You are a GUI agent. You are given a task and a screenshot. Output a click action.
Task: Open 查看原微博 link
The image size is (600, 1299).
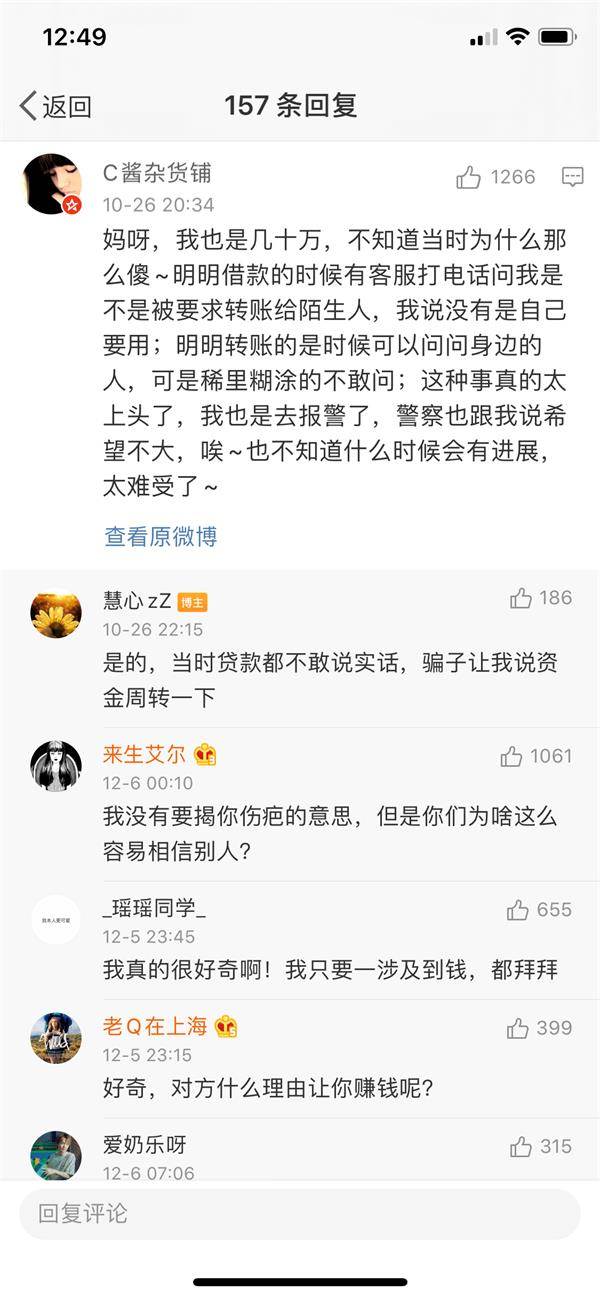tap(160, 536)
